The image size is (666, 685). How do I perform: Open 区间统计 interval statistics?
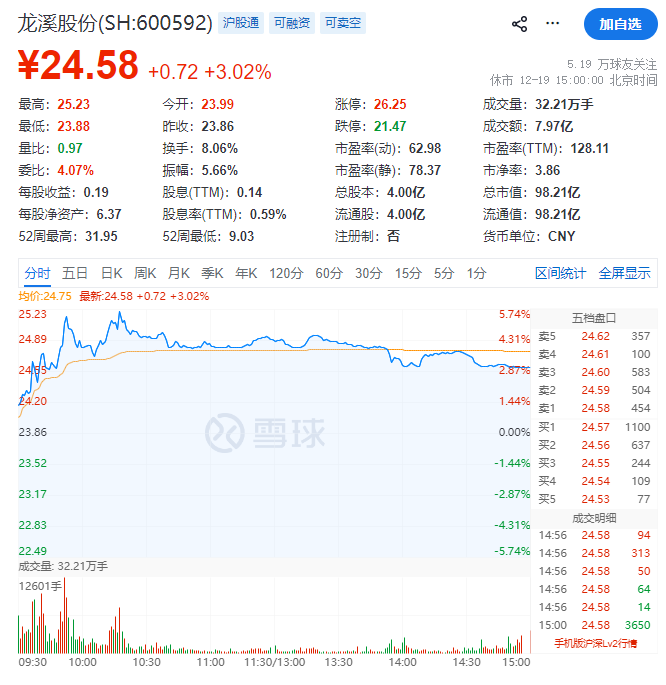click(x=560, y=272)
